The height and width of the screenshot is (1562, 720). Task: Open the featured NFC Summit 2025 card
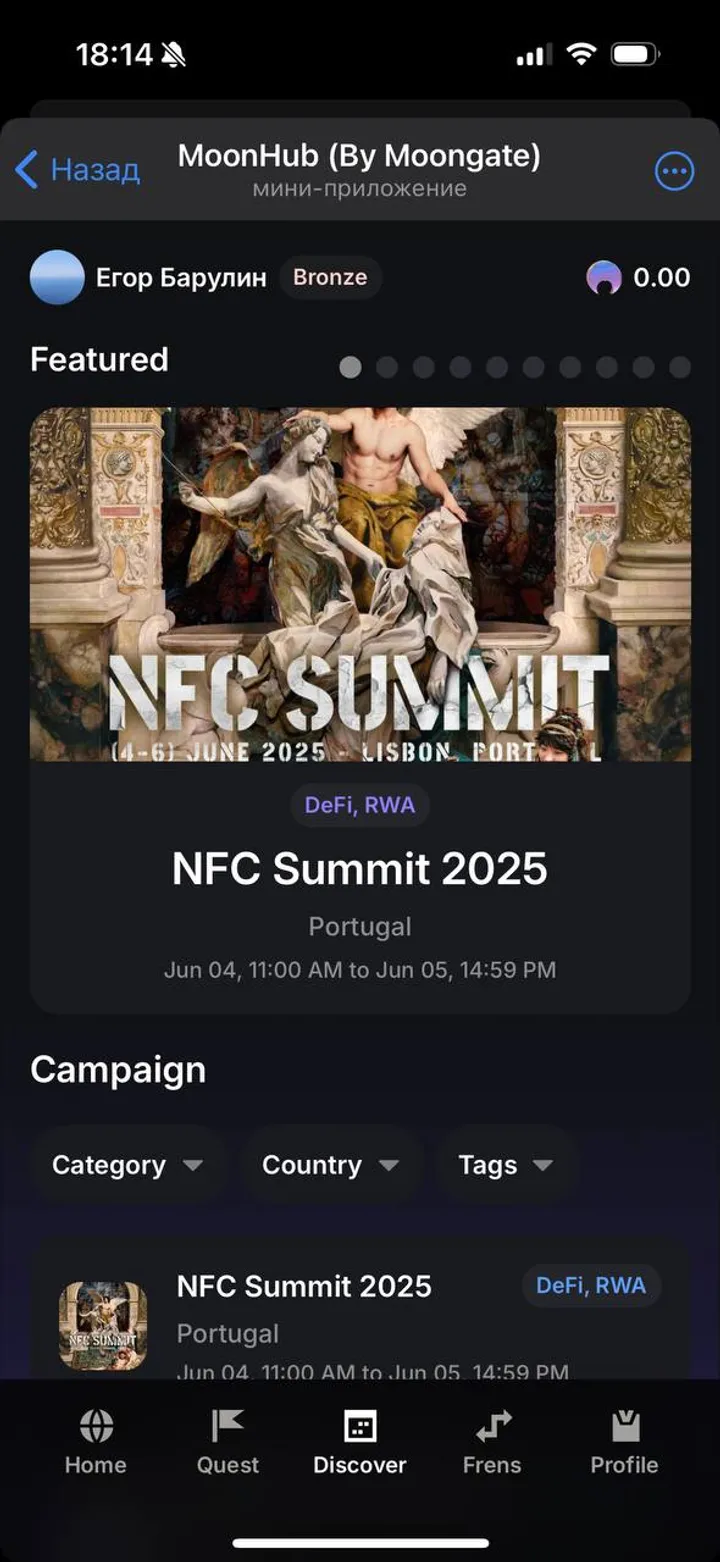coord(360,708)
